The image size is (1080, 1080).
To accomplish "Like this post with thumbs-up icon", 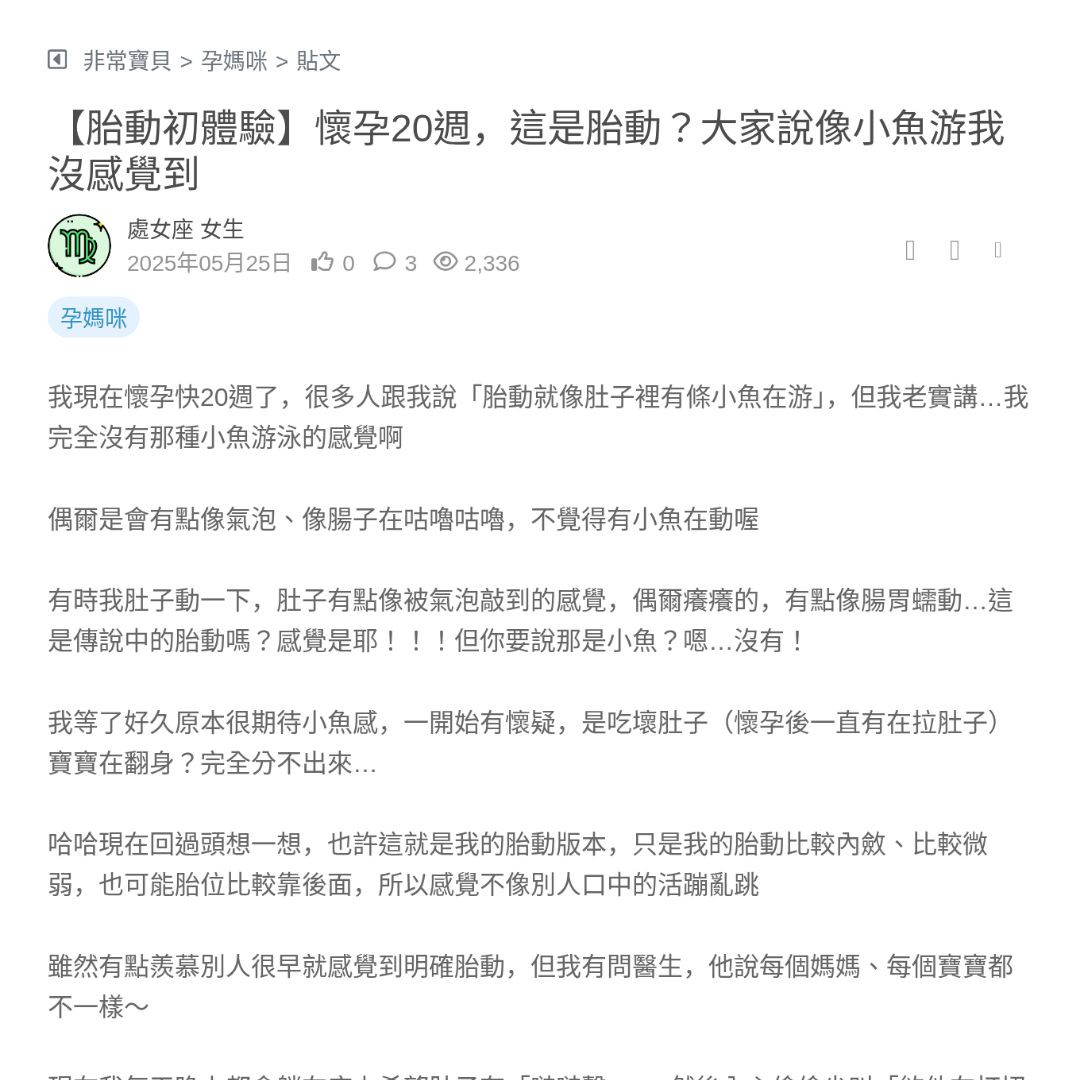I will (x=322, y=262).
